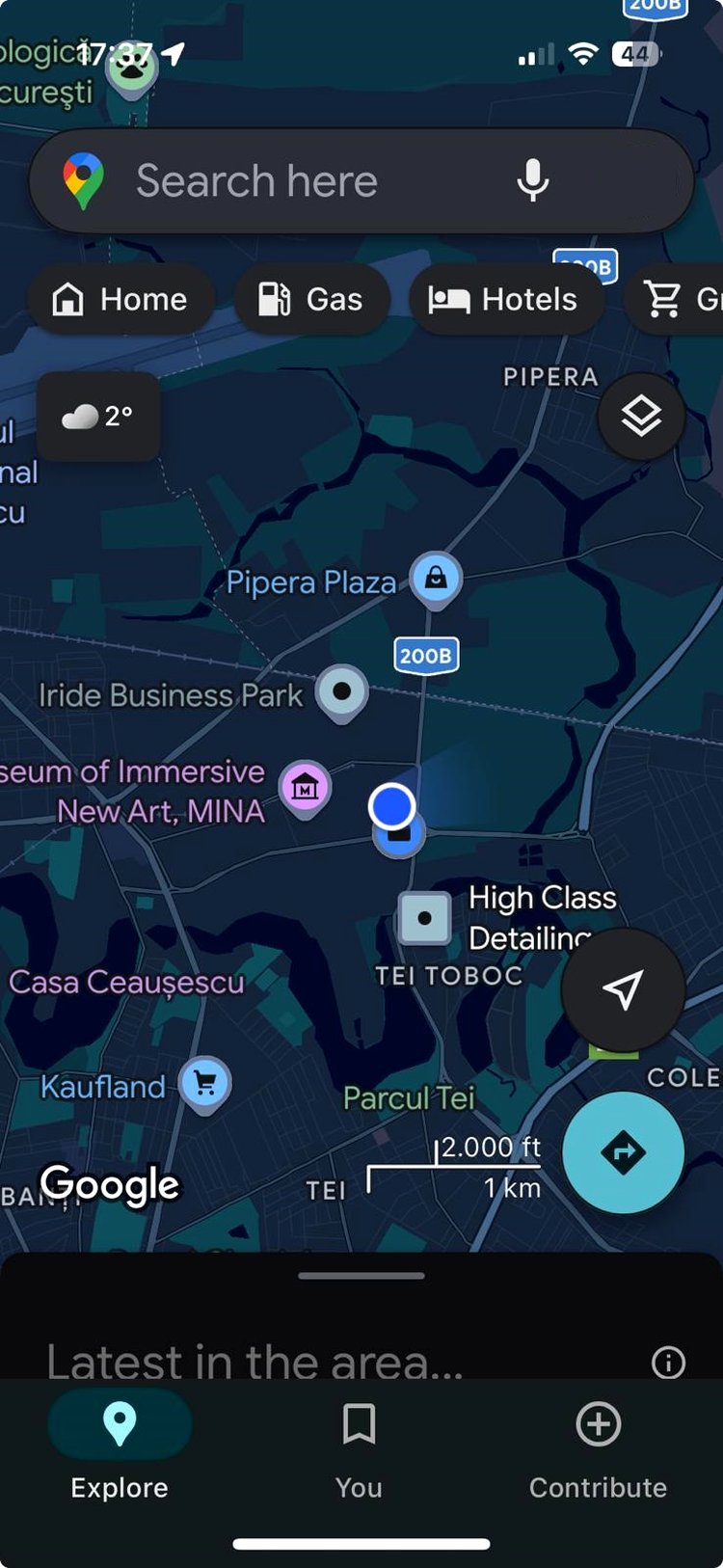Open the map layers button
Screen dimensions: 723x1568
click(x=641, y=417)
